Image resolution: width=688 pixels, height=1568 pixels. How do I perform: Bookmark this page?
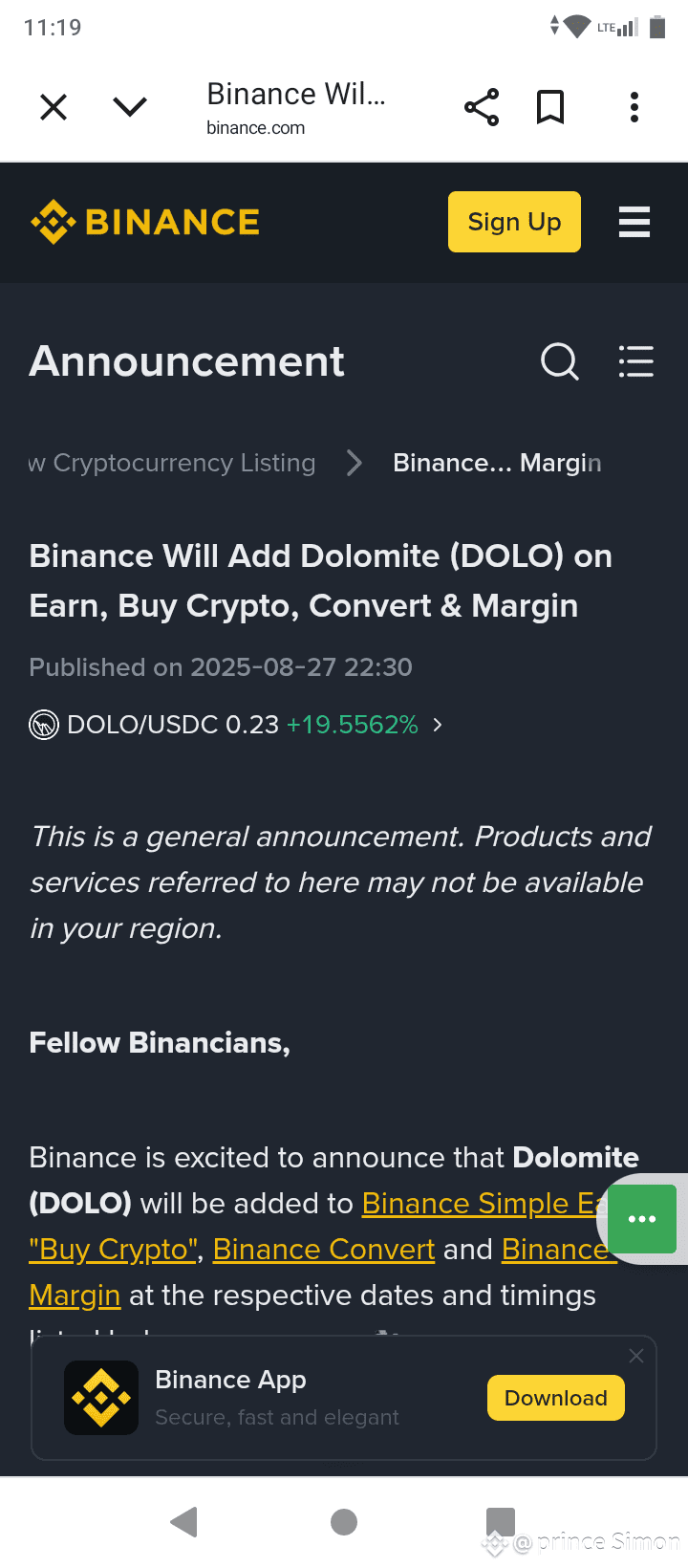click(x=550, y=107)
